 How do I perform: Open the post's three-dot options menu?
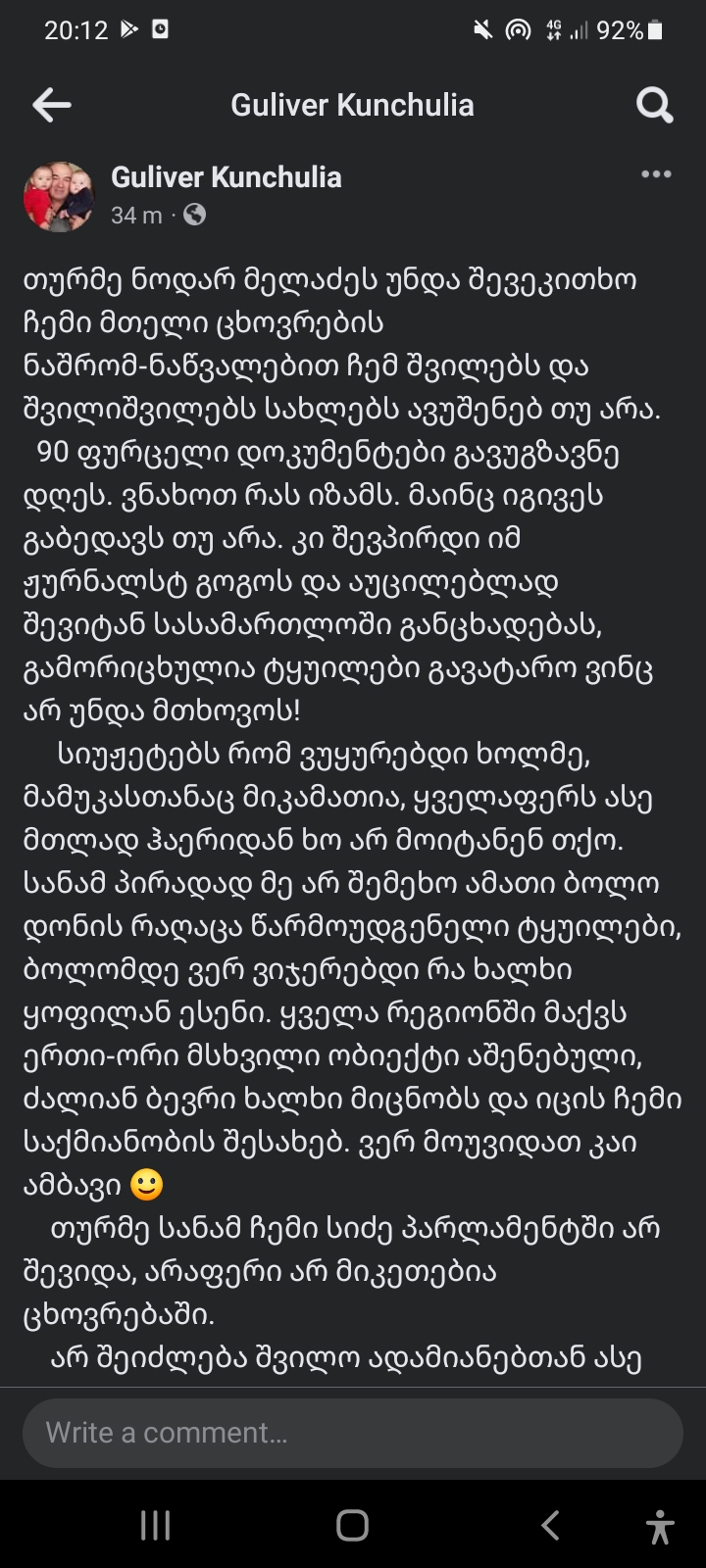tap(656, 174)
